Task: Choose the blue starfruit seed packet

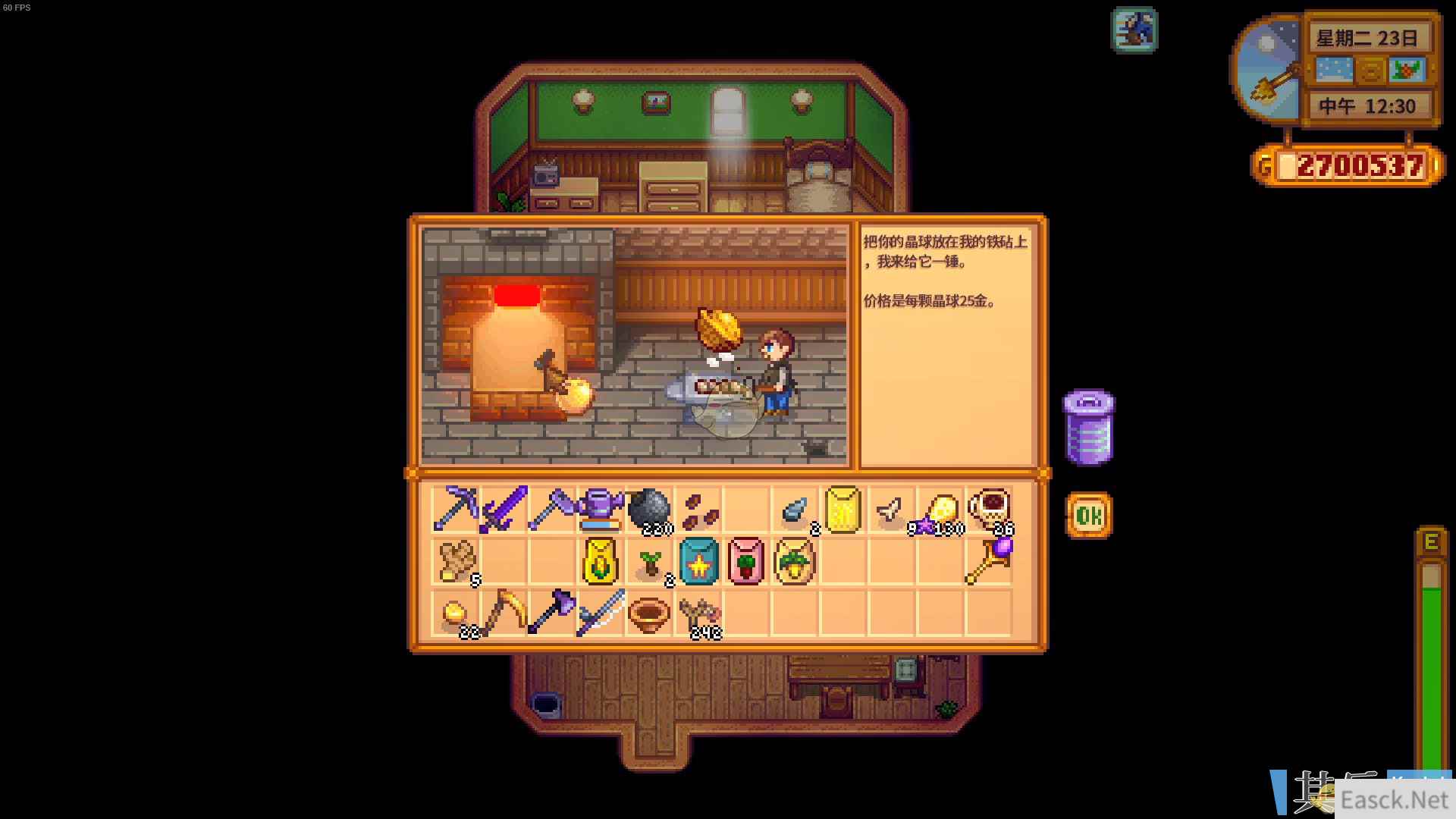Action: pyautogui.click(x=698, y=561)
